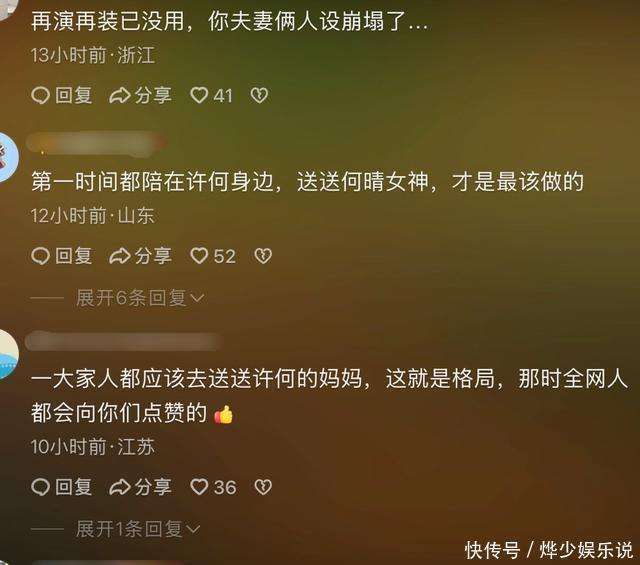This screenshot has height=565, width=640.
Task: Dislike the 江苏 comment
Action: pos(262,487)
